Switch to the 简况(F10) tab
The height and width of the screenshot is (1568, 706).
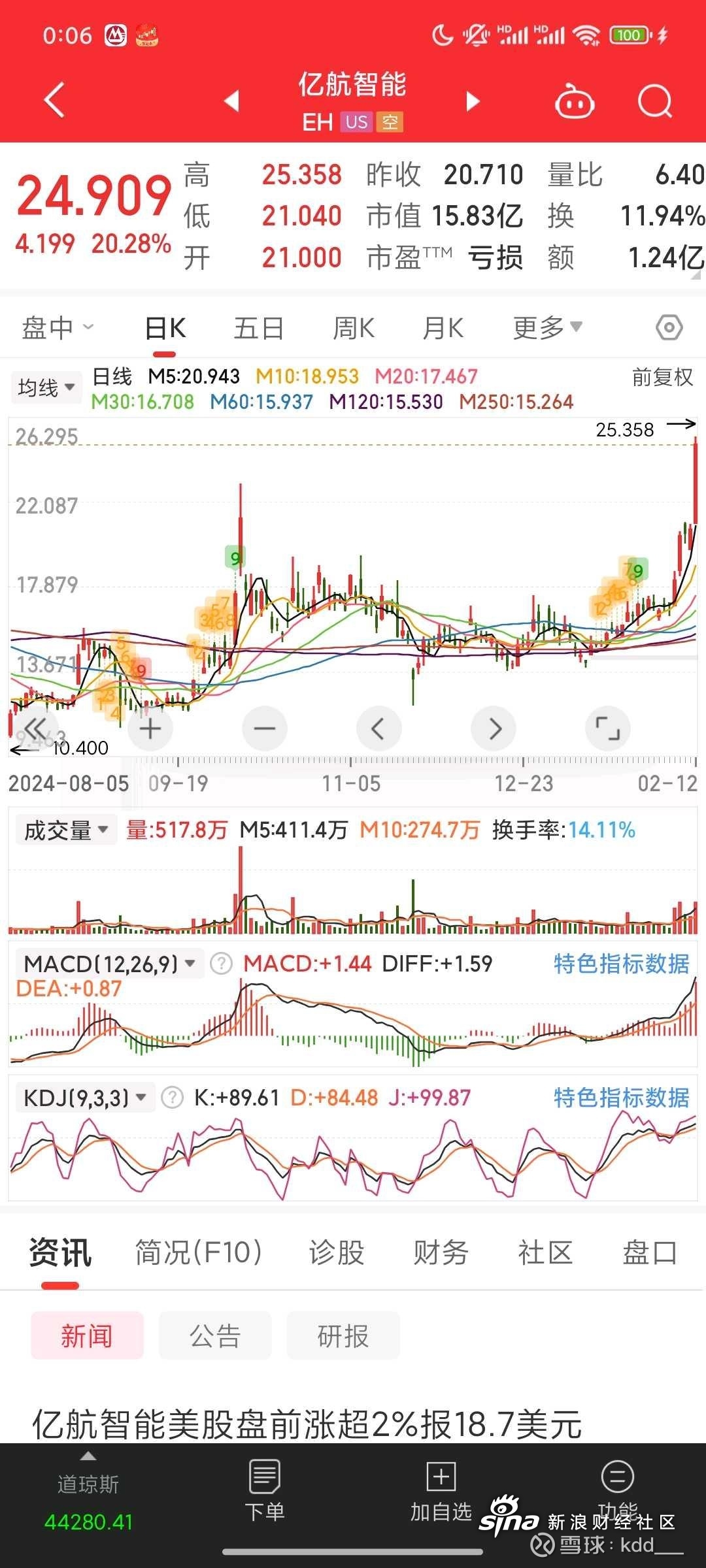[x=198, y=1252]
